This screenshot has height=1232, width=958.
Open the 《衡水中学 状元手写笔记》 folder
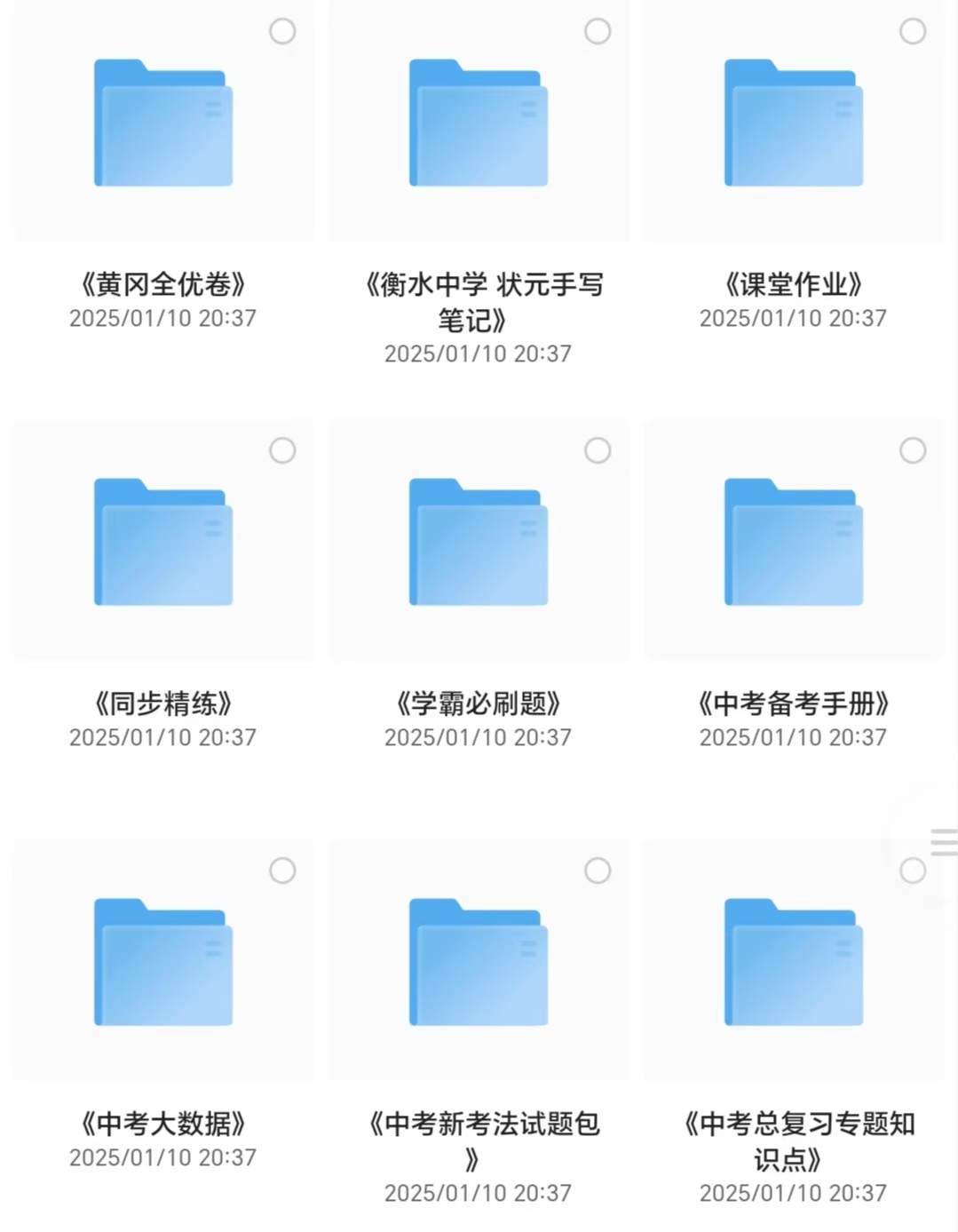coord(479,123)
